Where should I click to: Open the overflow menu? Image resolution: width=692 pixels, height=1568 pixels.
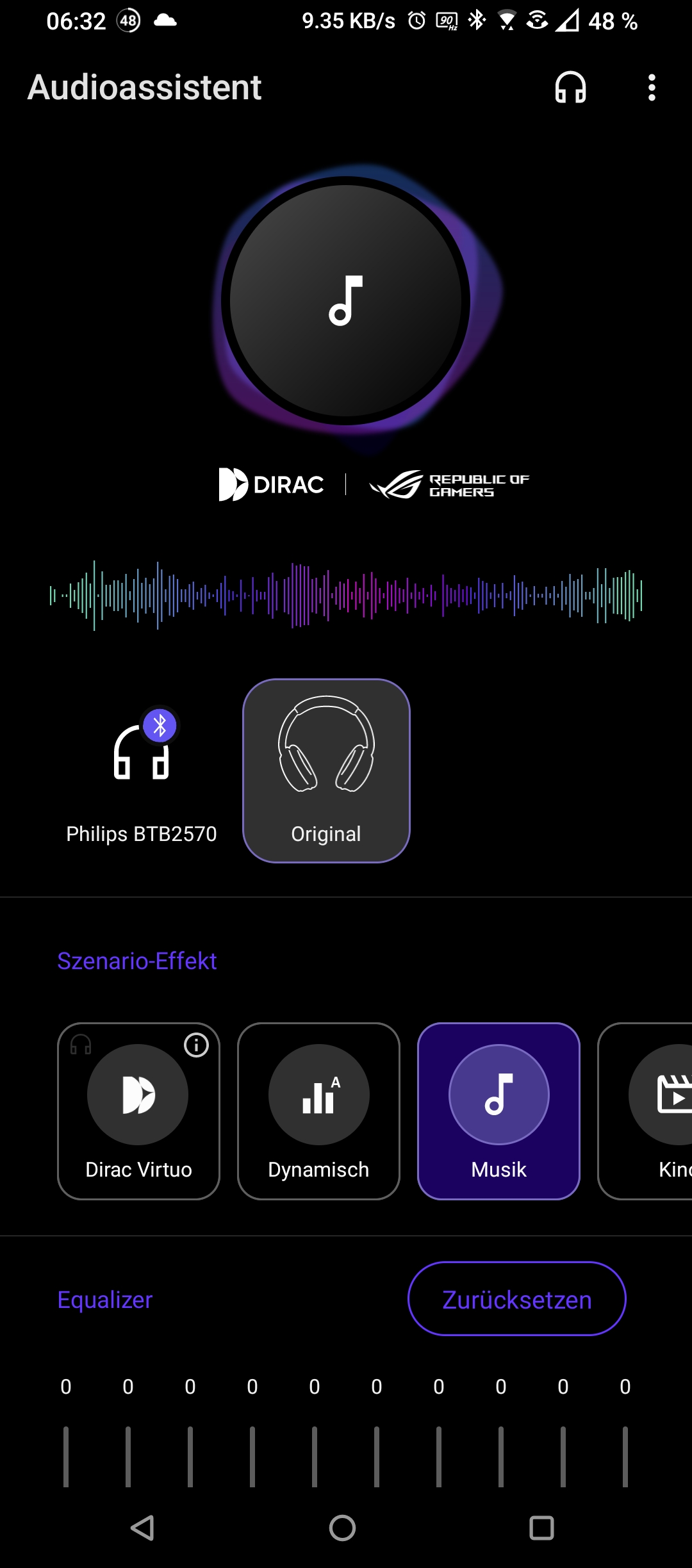point(652,87)
